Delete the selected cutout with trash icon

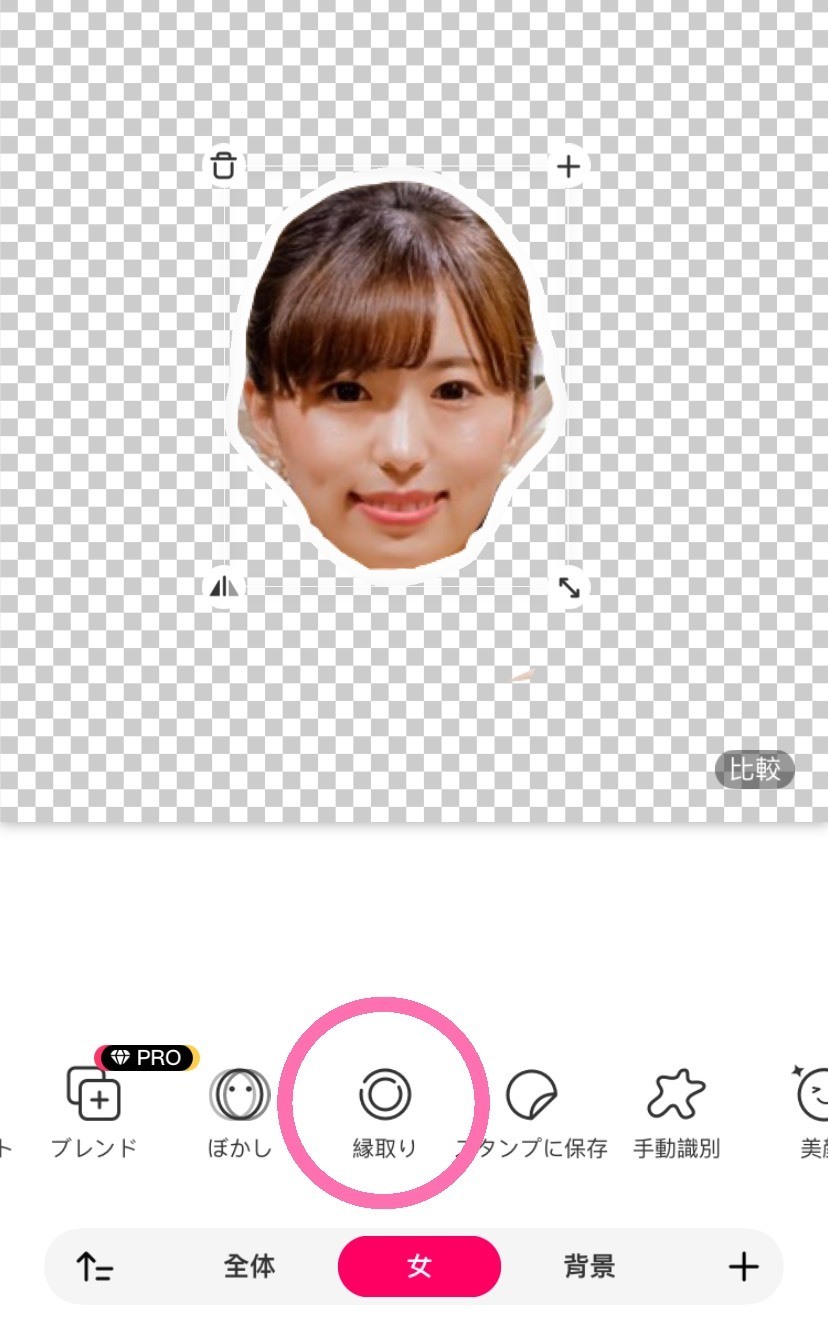tap(224, 166)
